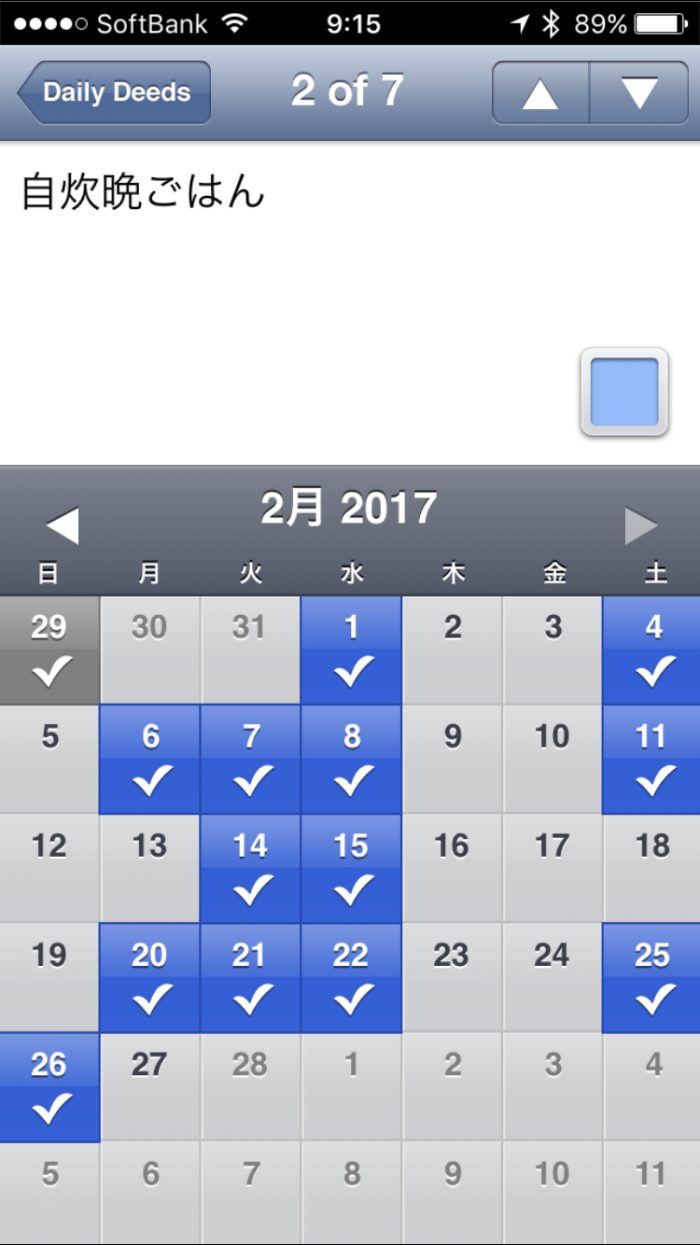Uncheck February 26 on the calendar
Image resolution: width=700 pixels, height=1245 pixels.
point(50,1087)
